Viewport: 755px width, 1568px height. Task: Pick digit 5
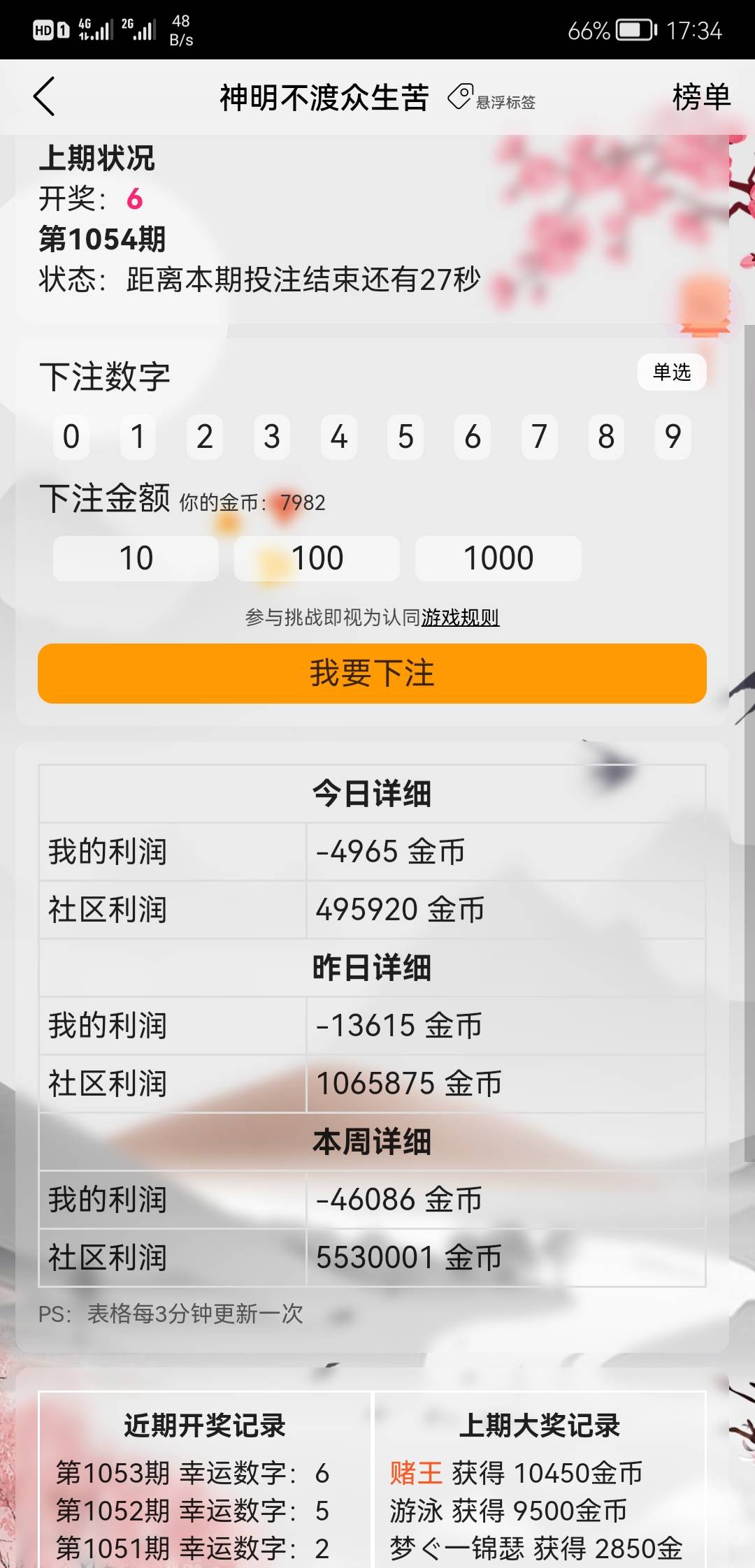[x=405, y=437]
